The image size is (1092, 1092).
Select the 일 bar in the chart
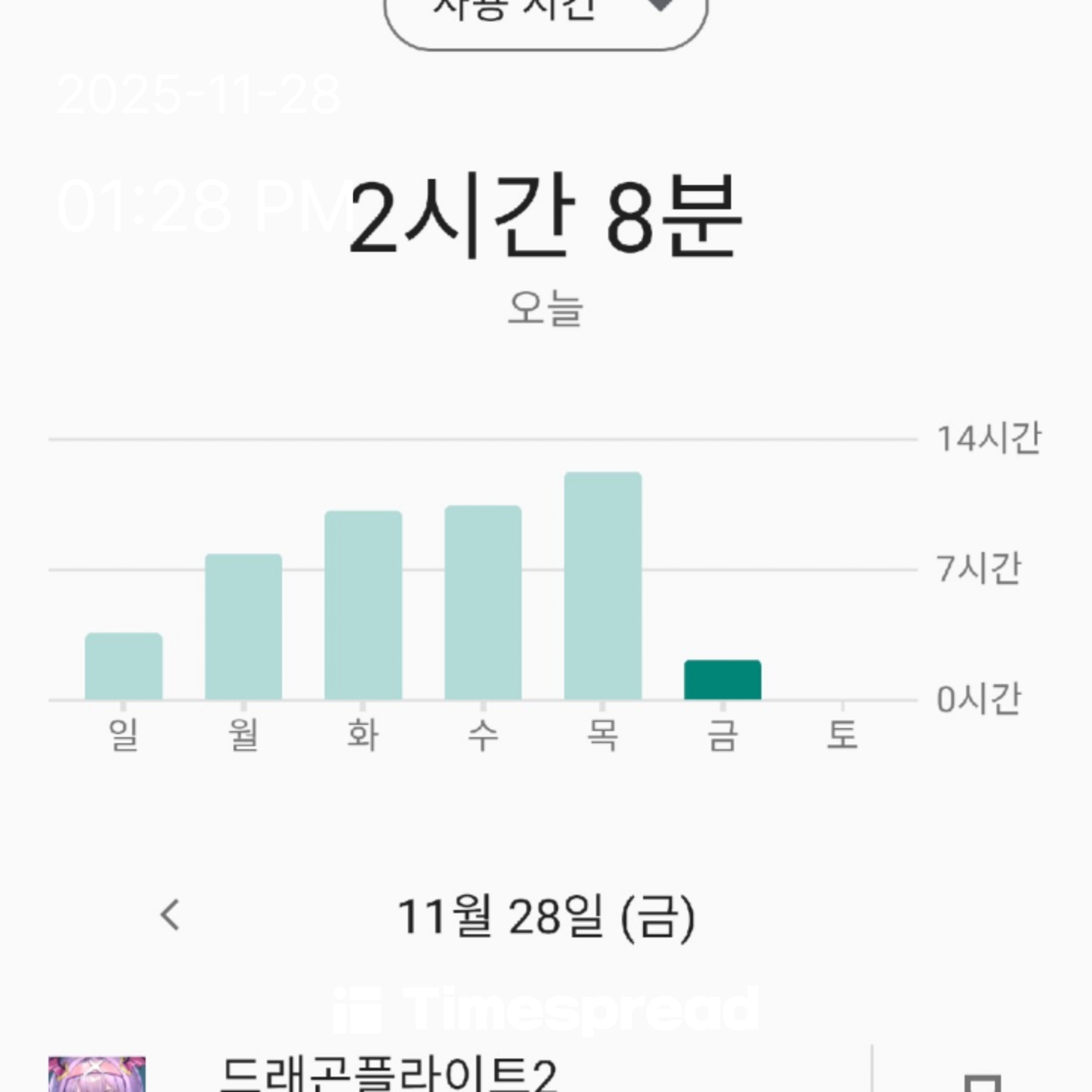coord(124,666)
